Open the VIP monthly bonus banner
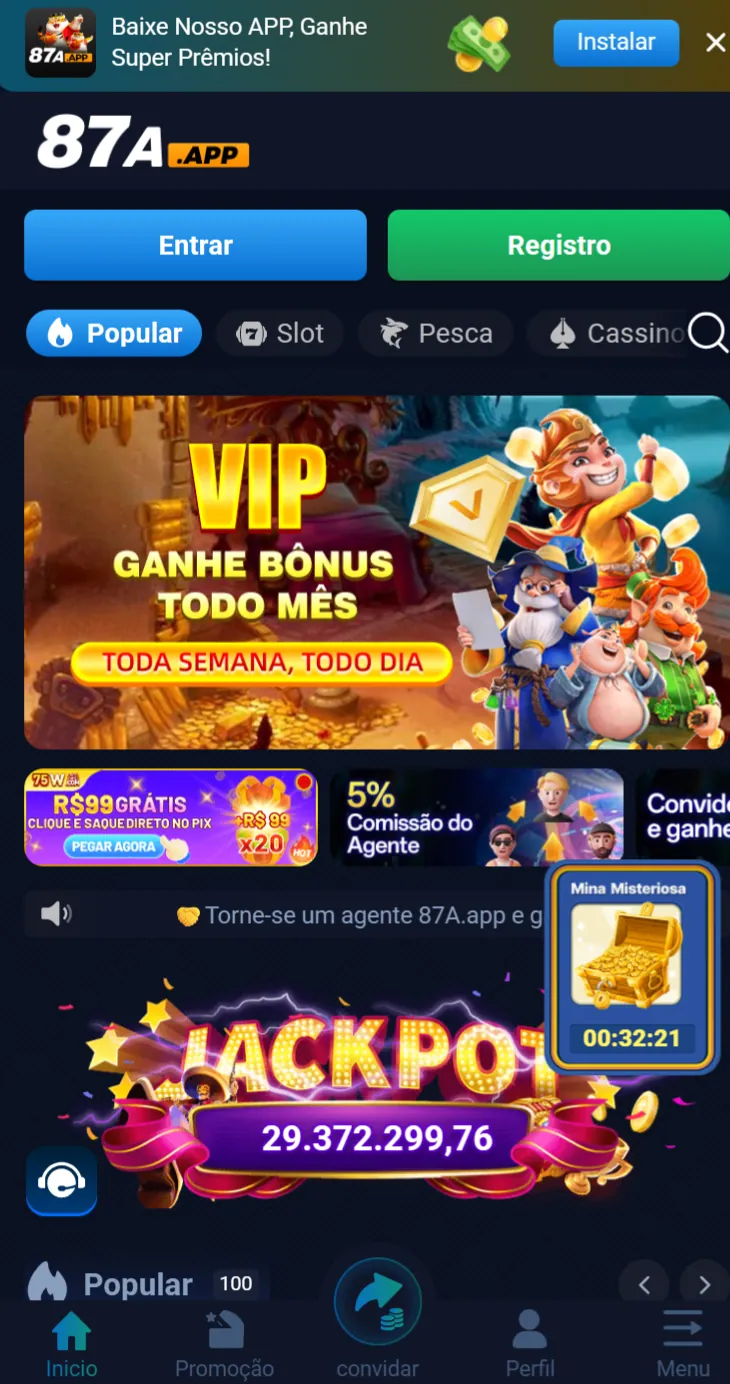Screen dimensions: 730x1384 coord(377,572)
